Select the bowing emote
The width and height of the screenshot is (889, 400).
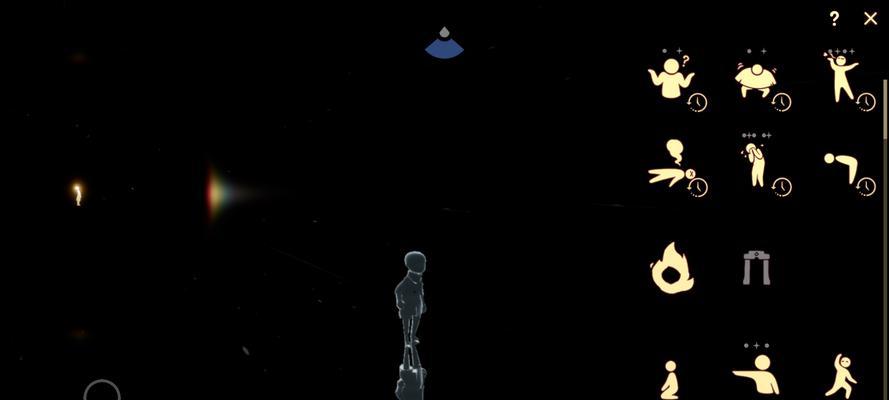pos(842,168)
